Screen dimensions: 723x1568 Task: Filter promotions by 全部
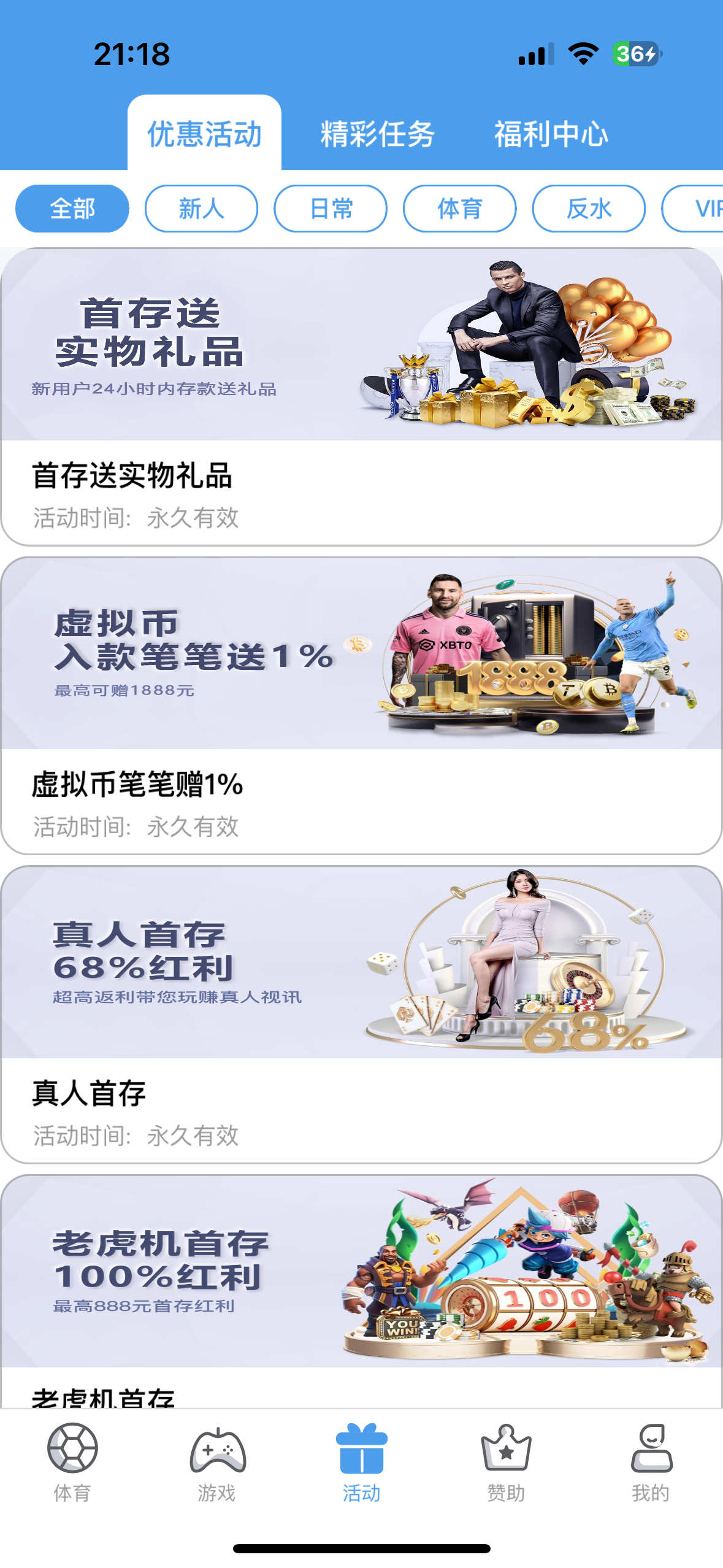pos(72,209)
